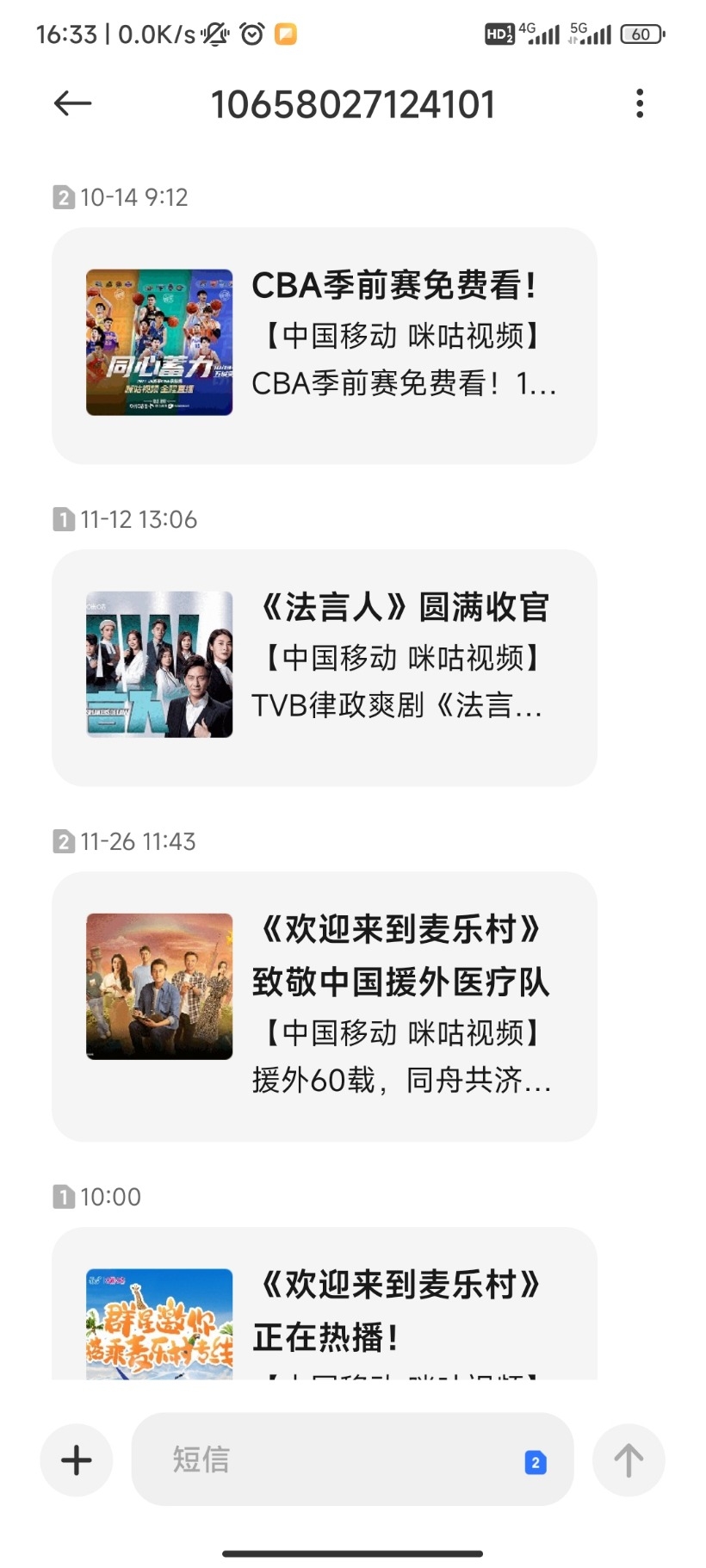Open the three-dot overflow menu
The height and width of the screenshot is (1568, 706).
[639, 104]
